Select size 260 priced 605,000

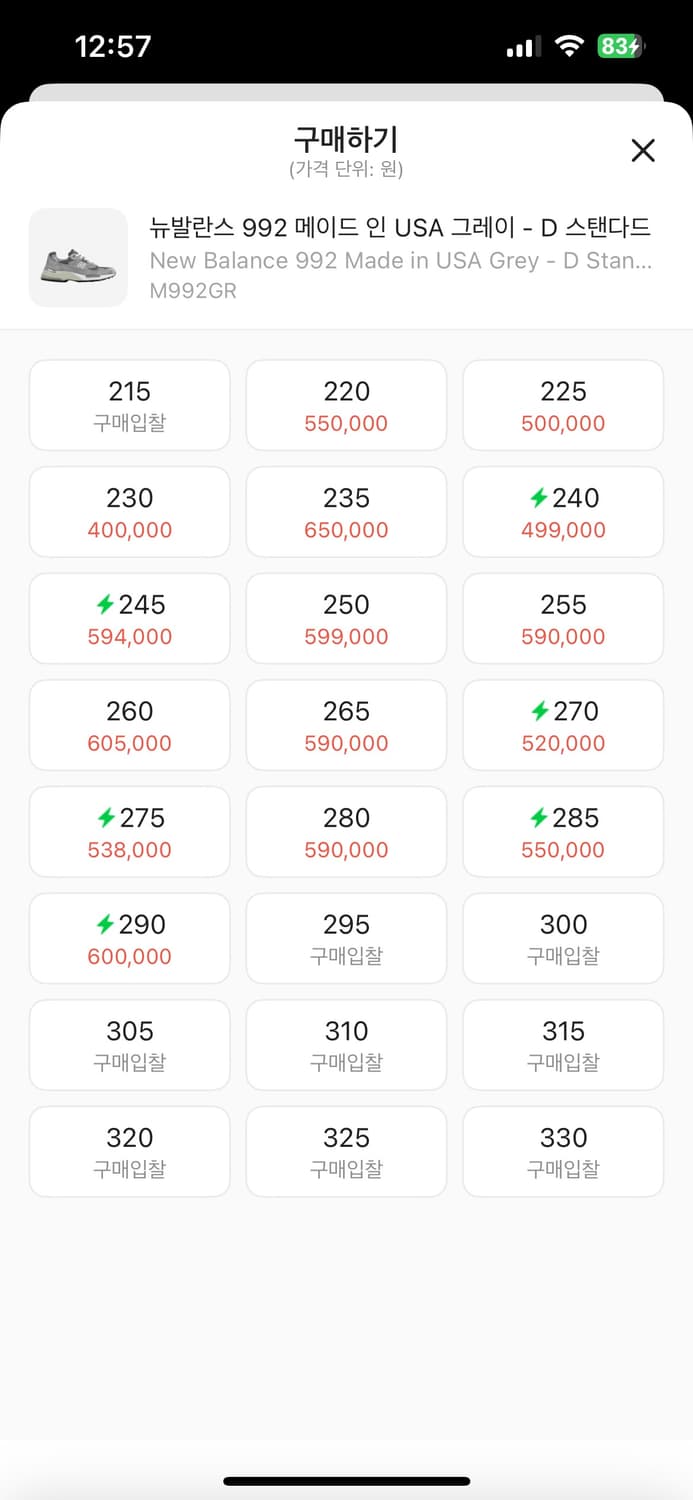130,726
